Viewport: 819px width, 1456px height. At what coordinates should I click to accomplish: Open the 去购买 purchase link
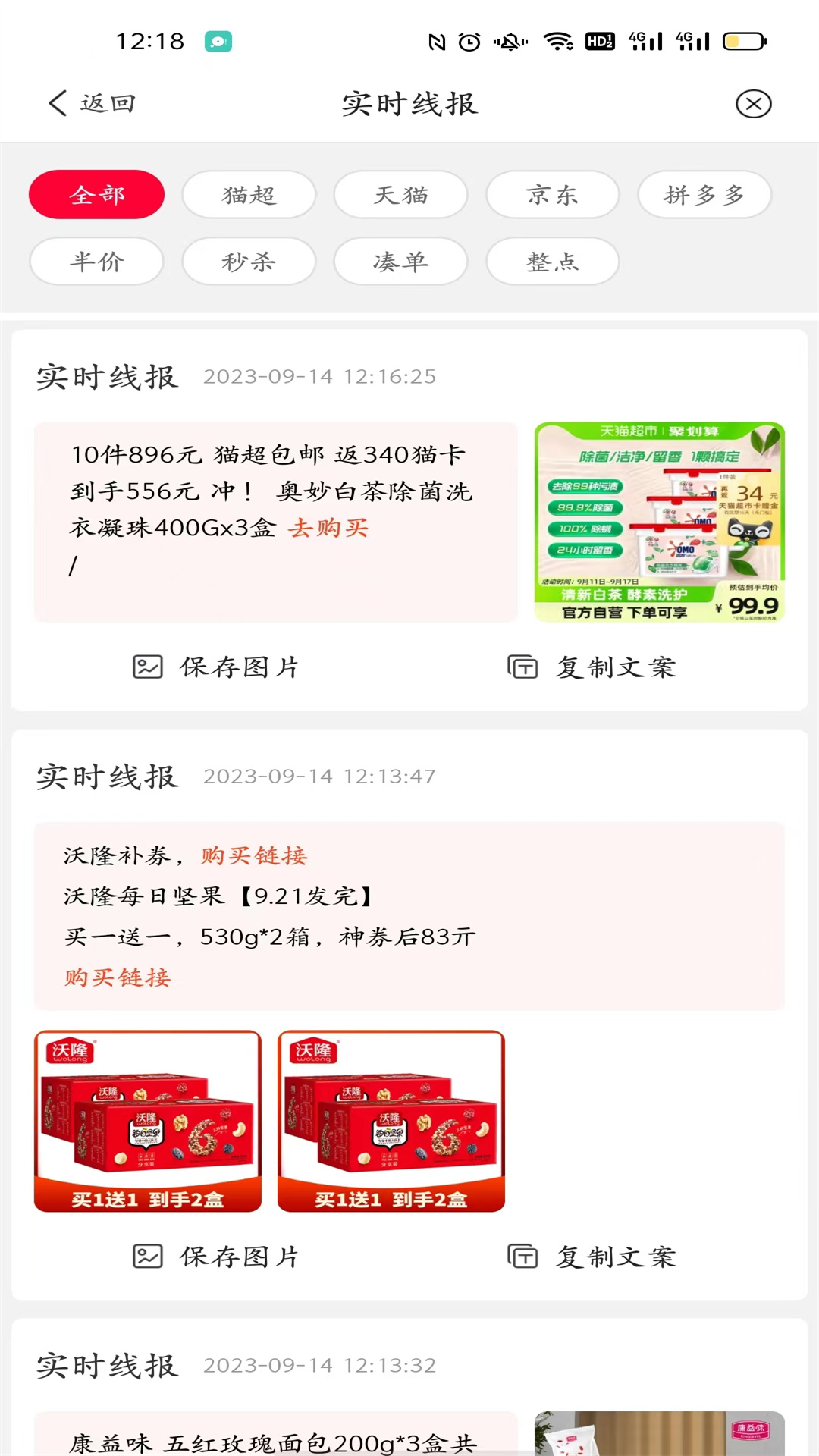click(329, 528)
